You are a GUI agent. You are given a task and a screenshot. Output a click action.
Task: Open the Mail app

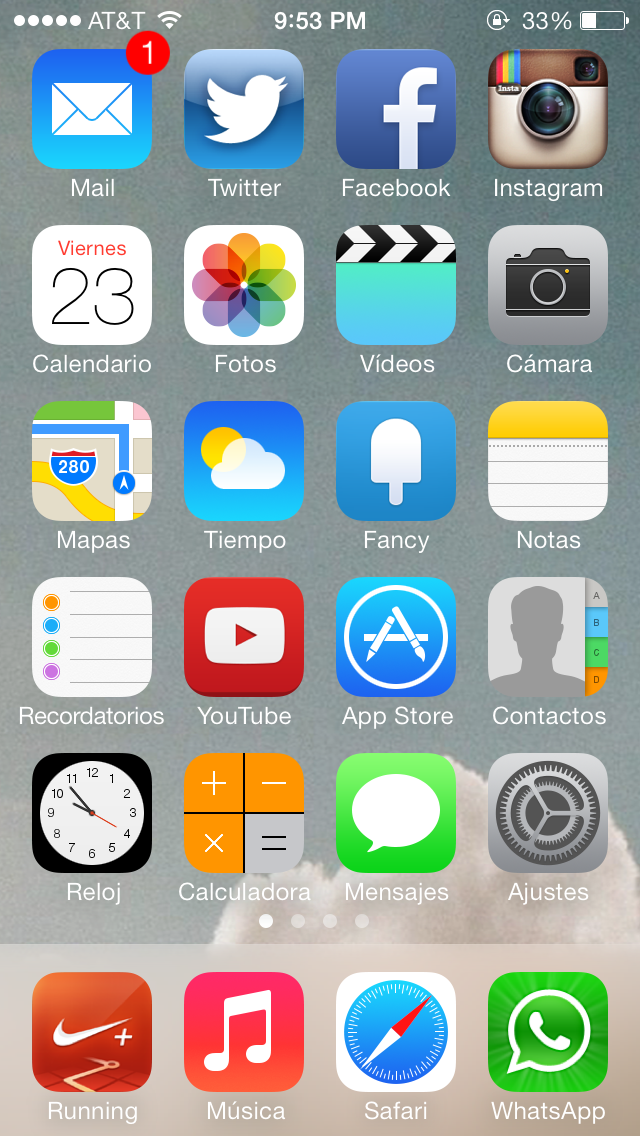92,109
